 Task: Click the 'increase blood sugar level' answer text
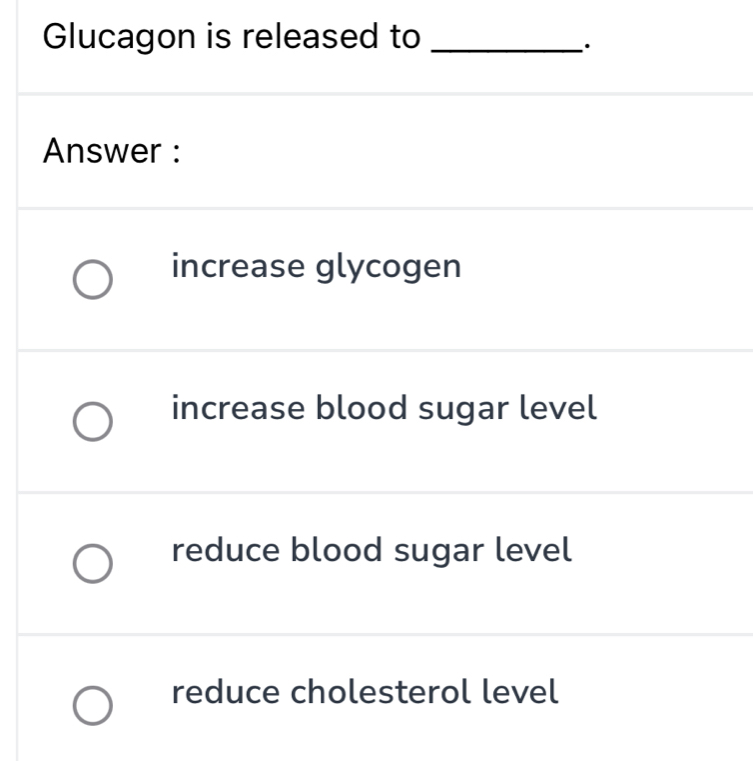[385, 408]
